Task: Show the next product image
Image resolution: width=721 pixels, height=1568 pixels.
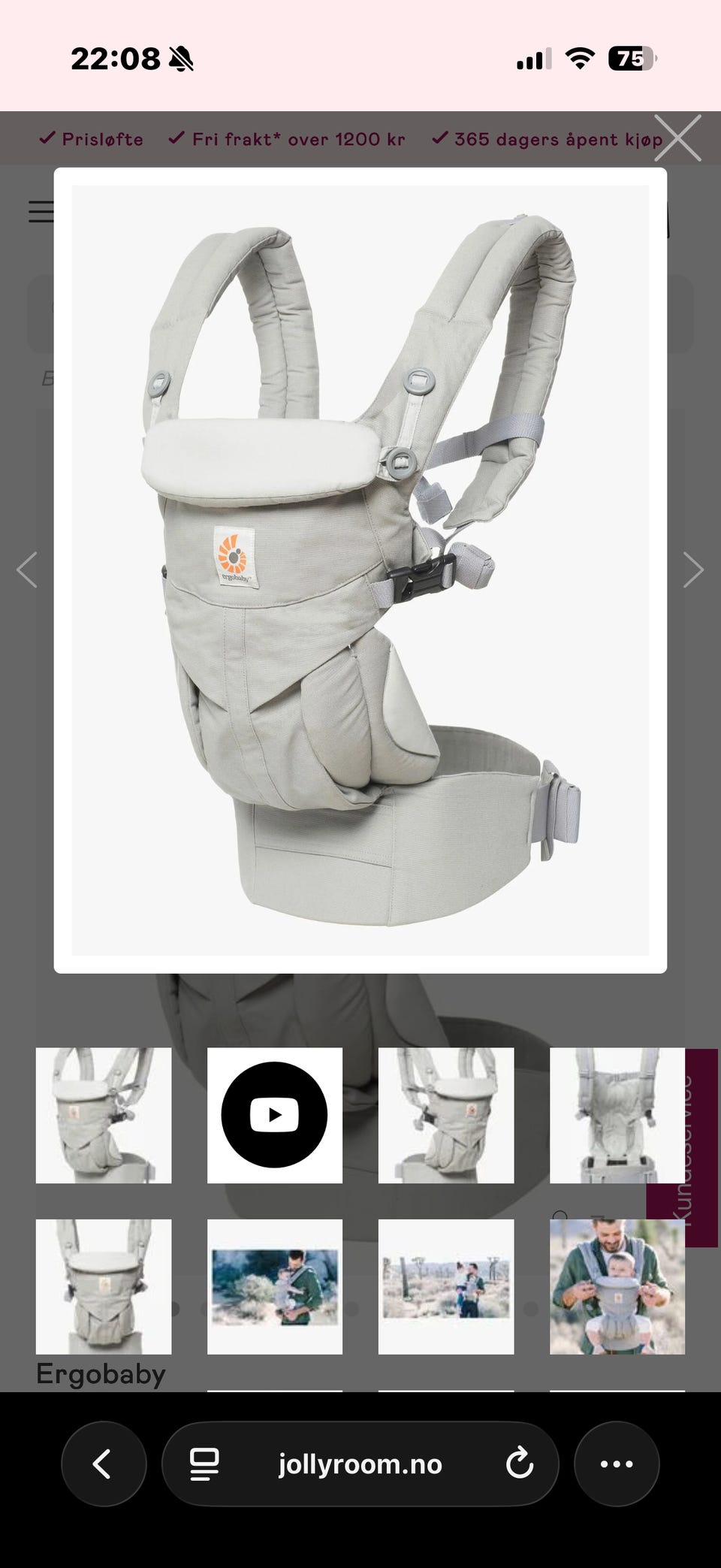Action: 693,569
